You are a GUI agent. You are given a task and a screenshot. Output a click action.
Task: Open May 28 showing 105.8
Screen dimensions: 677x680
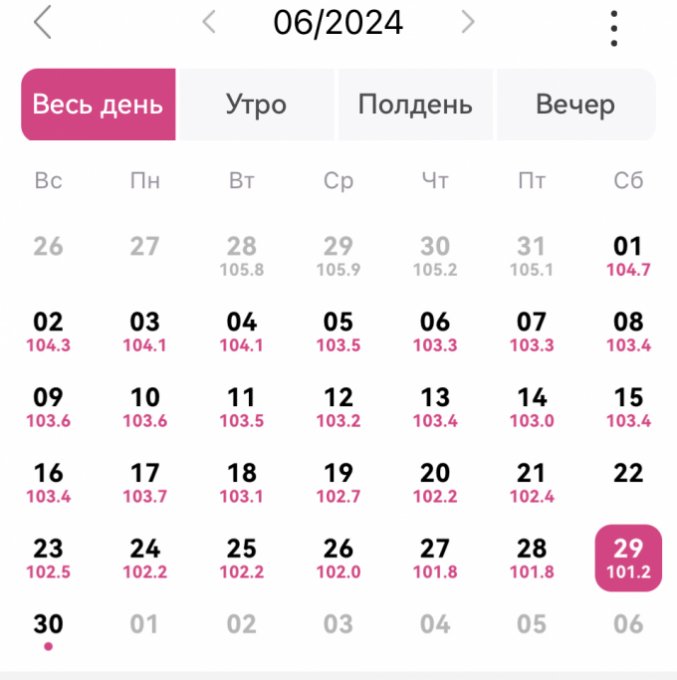pos(241,255)
